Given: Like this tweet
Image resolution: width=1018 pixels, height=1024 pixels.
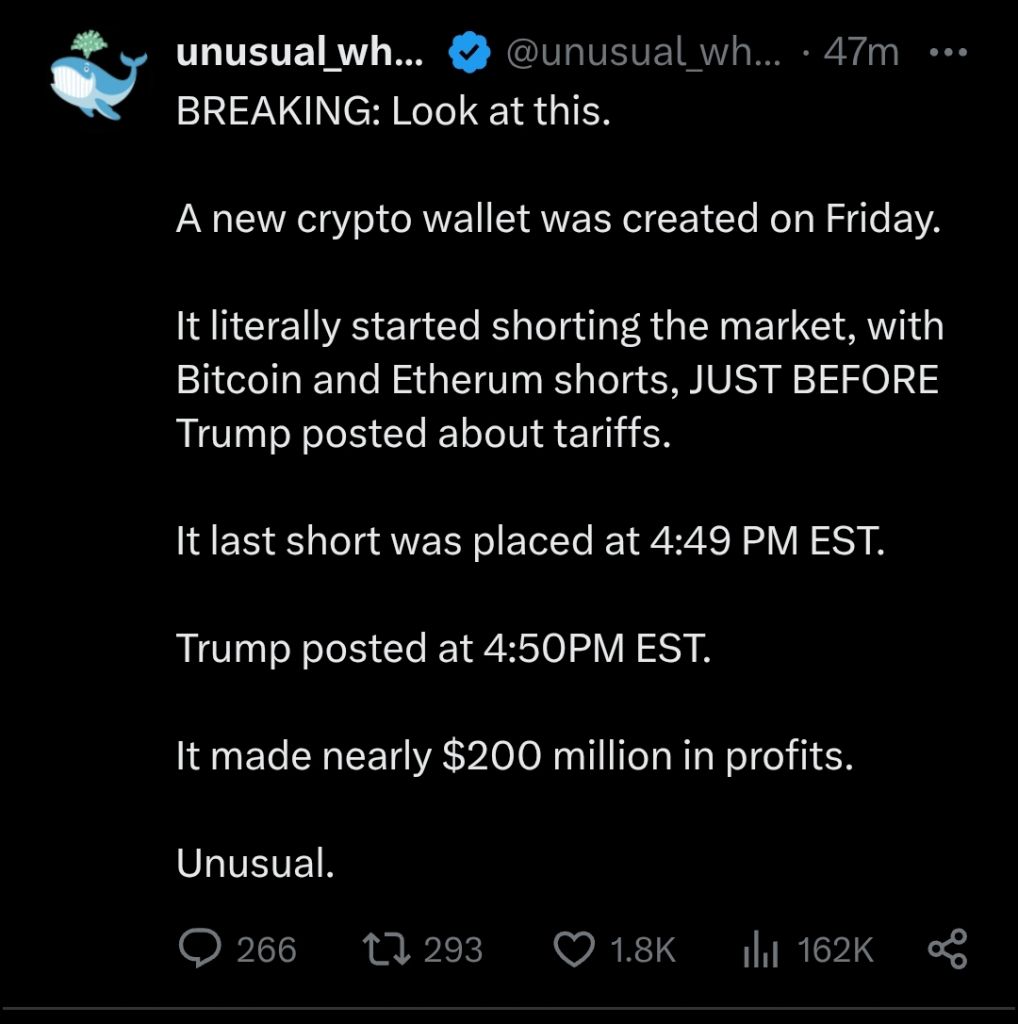Looking at the screenshot, I should coord(574,948).
